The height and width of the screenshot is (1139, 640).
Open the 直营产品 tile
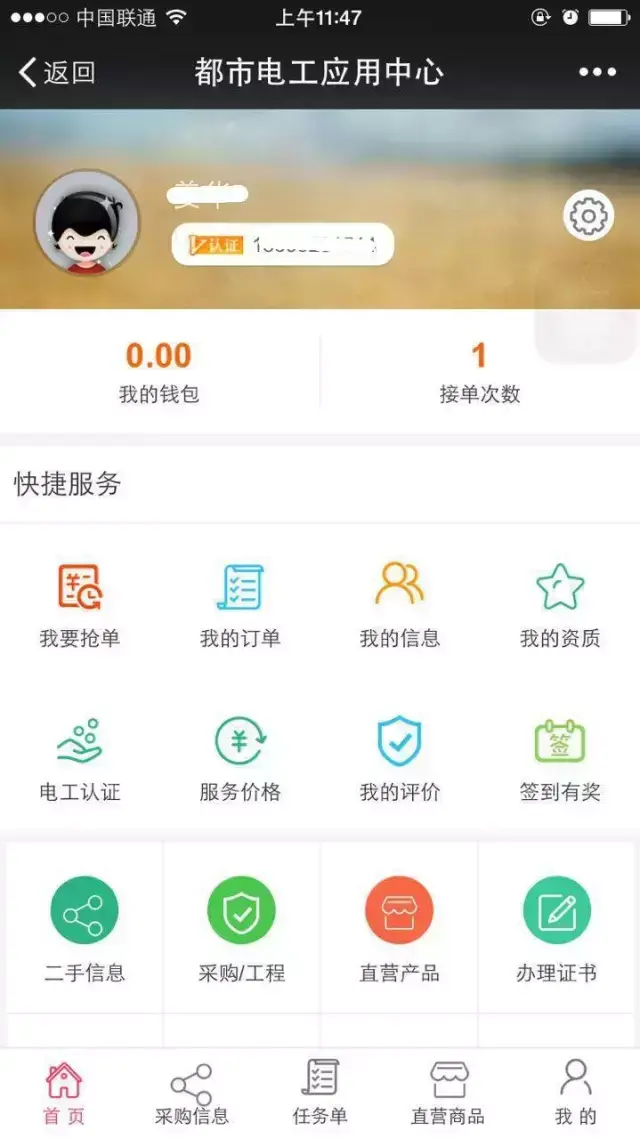pos(399,927)
